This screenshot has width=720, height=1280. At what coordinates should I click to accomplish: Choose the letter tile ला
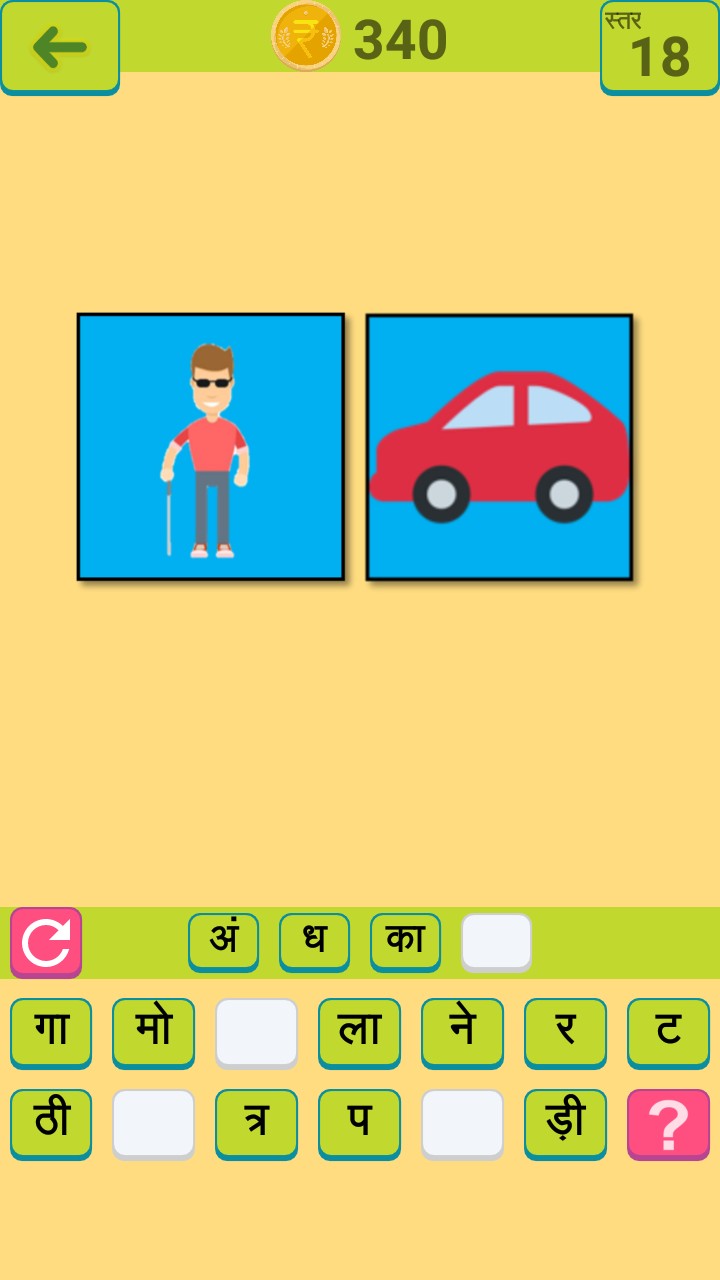click(359, 1032)
